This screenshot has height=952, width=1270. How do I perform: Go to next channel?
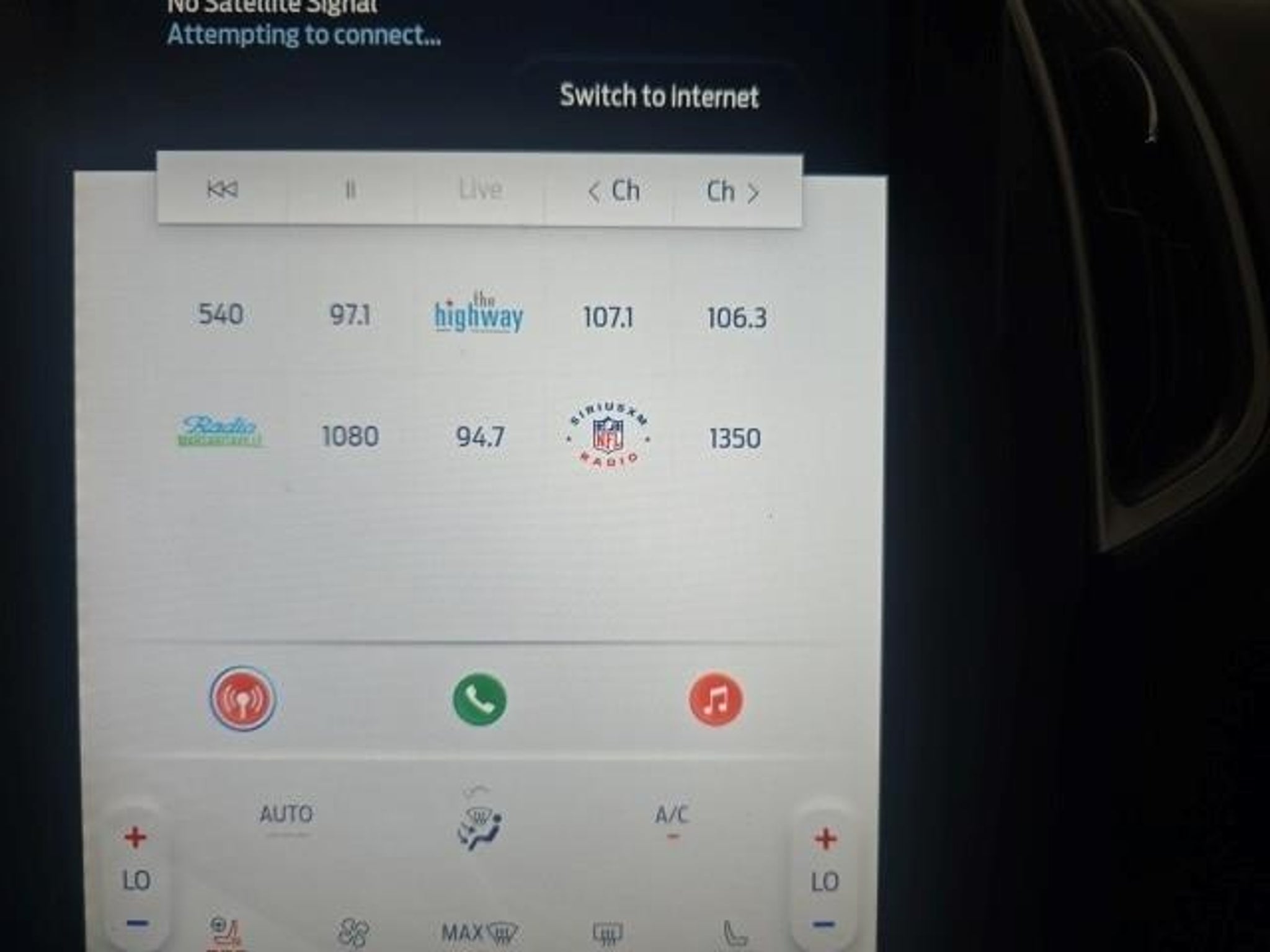733,192
